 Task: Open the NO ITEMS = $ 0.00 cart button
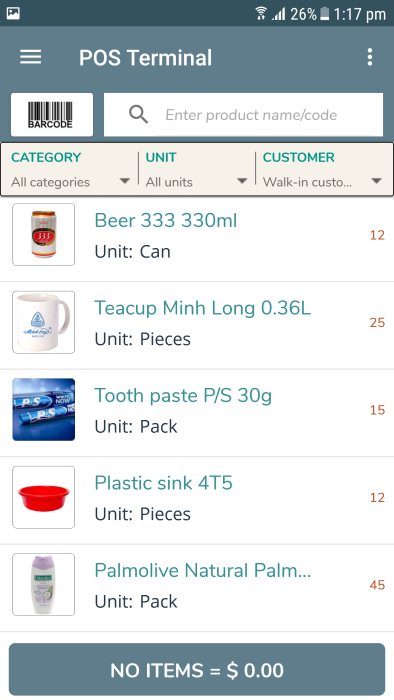click(x=197, y=670)
